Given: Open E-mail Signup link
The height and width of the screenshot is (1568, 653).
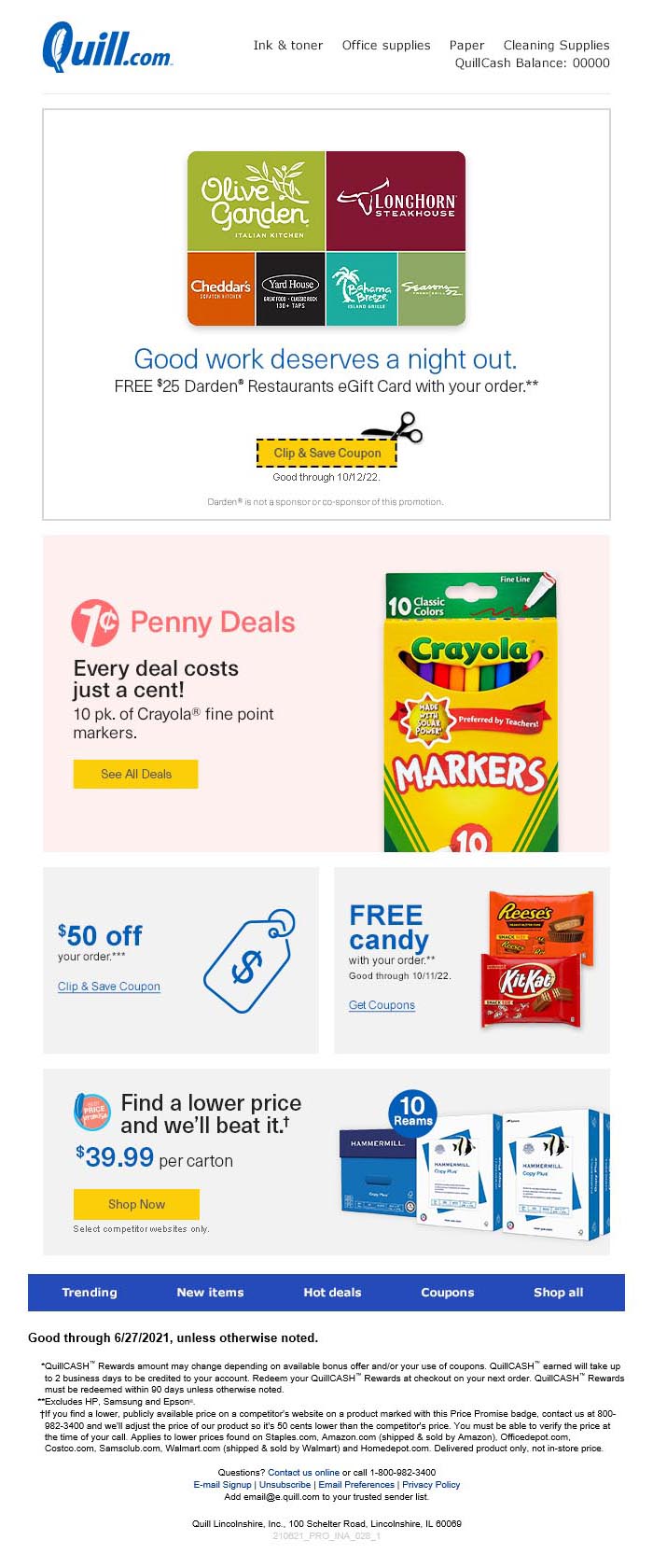Looking at the screenshot, I should pos(222,1485).
